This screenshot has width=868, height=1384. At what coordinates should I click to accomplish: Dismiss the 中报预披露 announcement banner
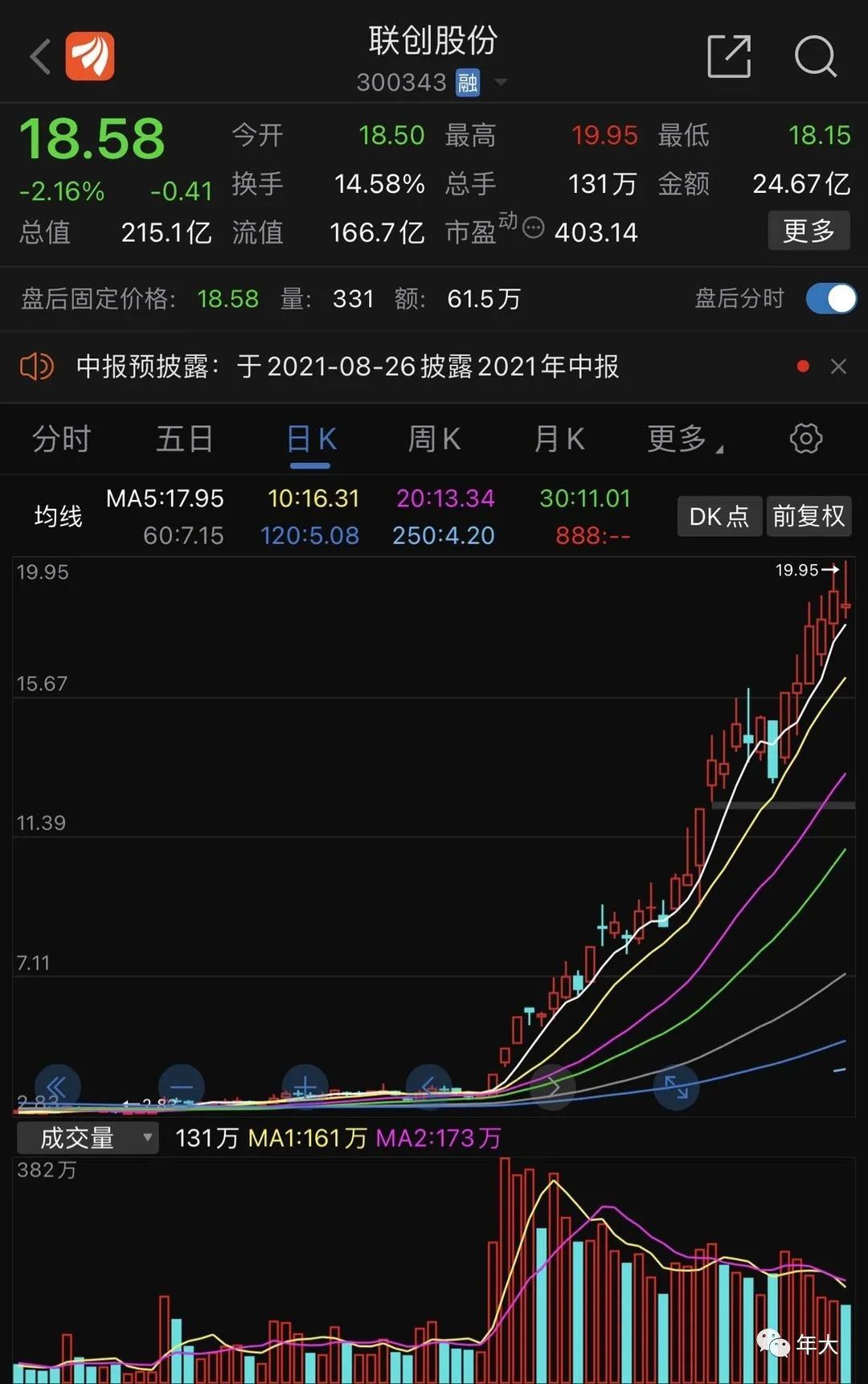click(x=838, y=366)
